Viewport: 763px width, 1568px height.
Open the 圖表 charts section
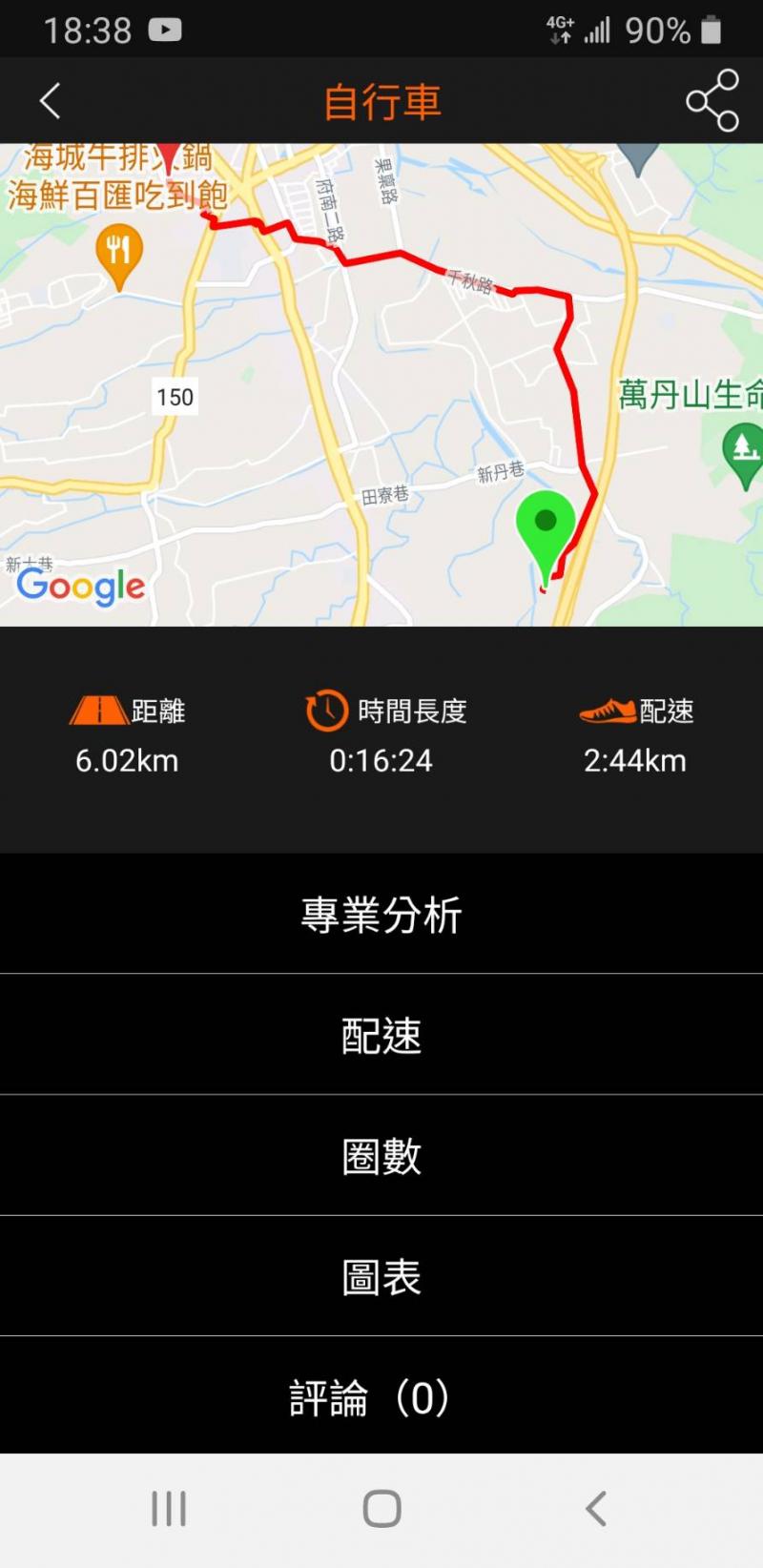pos(381,1276)
